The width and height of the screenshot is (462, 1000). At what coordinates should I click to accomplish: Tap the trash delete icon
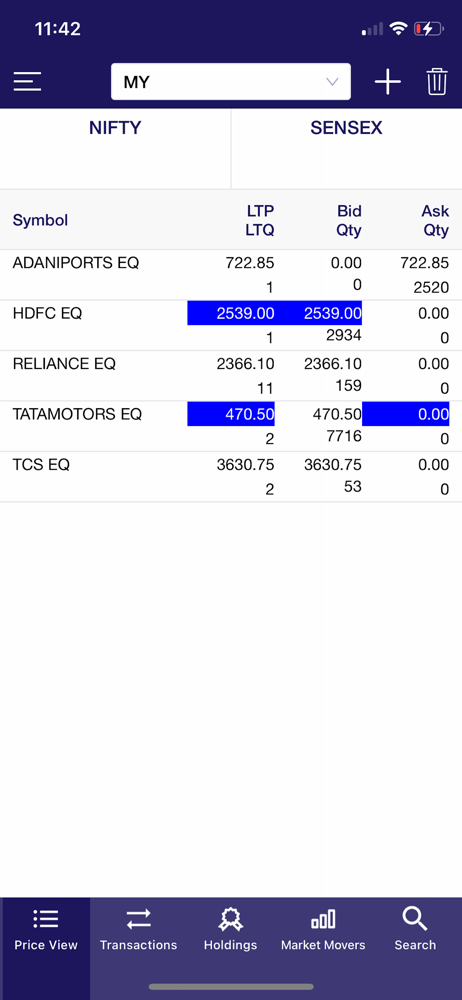click(x=437, y=82)
